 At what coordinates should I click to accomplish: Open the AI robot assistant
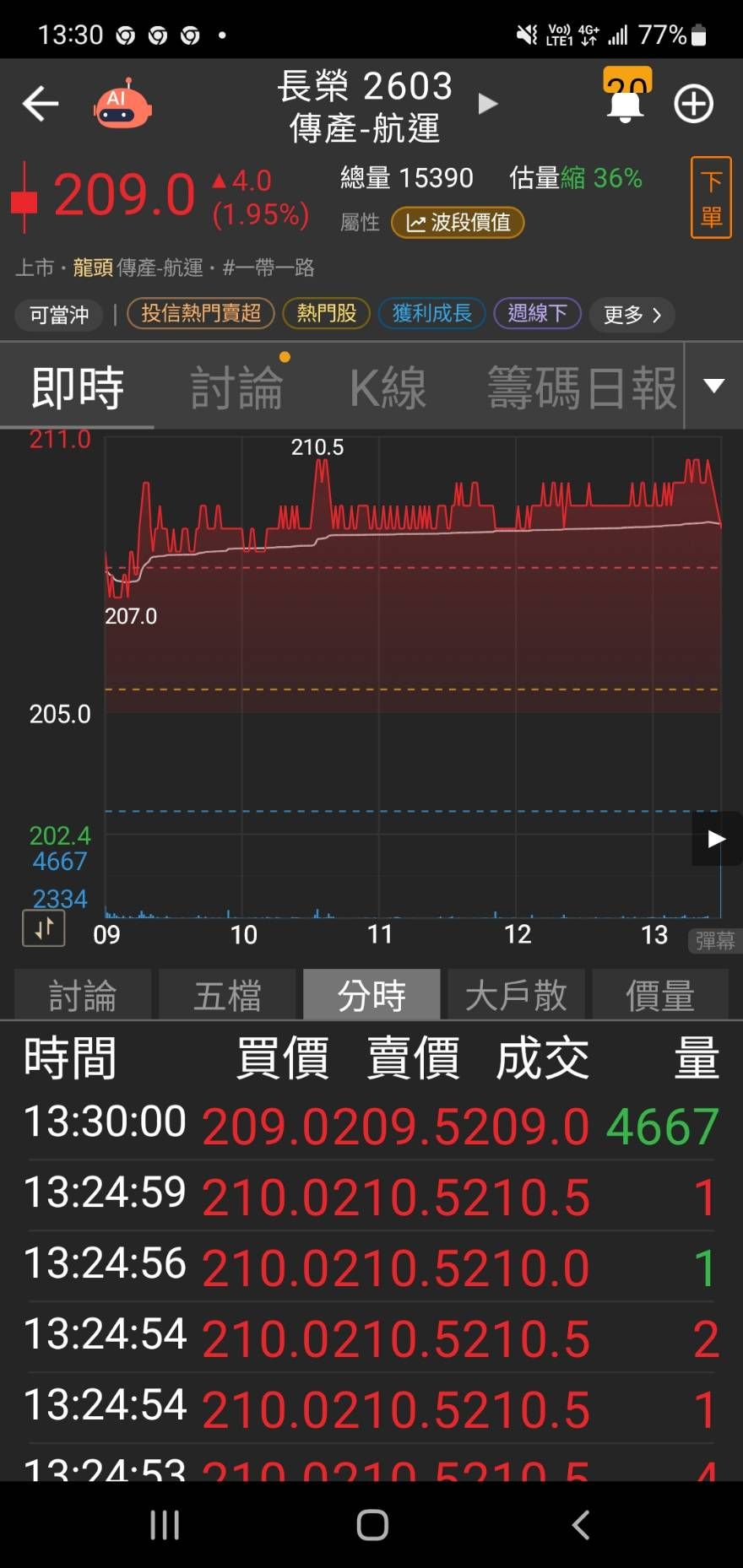click(122, 105)
